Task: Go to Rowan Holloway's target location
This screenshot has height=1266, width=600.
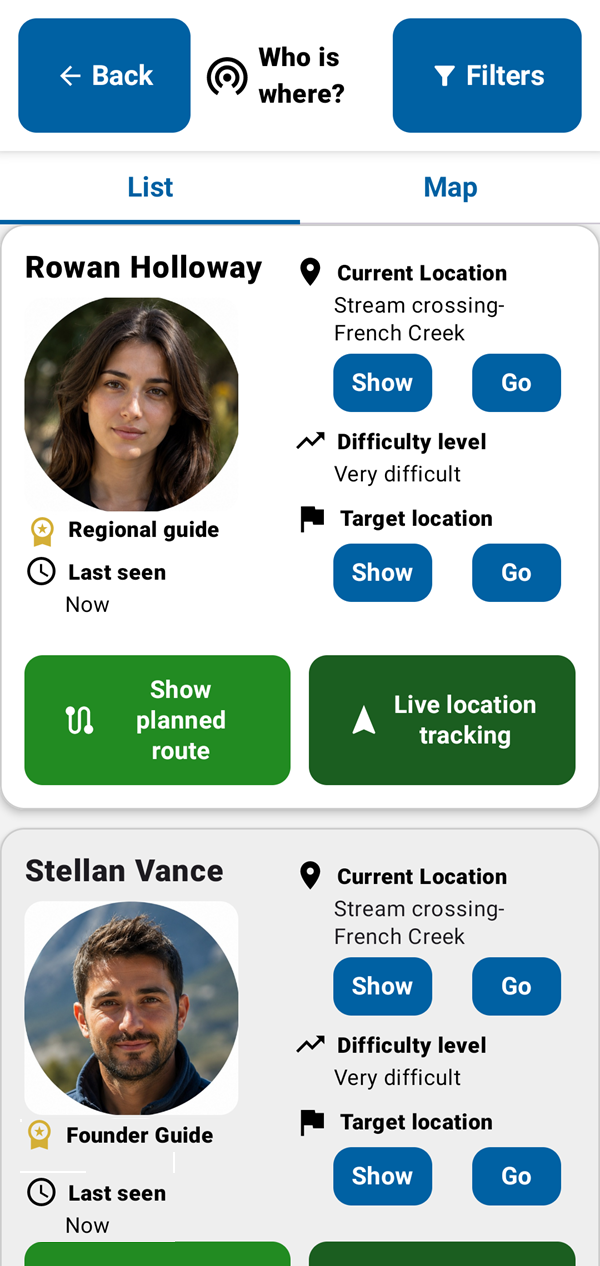Action: click(x=516, y=572)
